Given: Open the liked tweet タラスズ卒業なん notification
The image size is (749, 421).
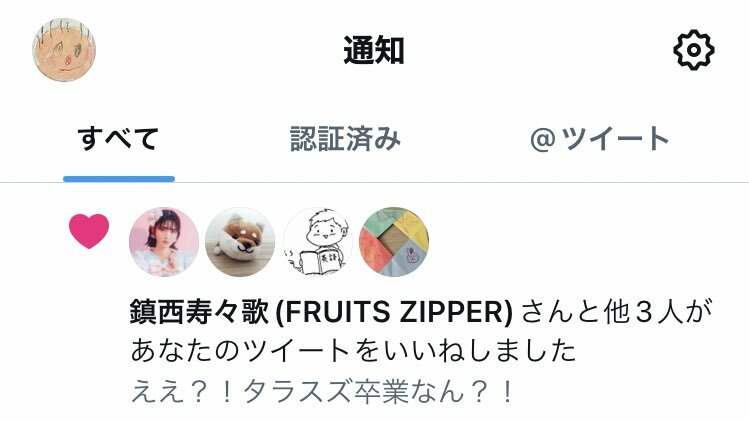Looking at the screenshot, I should 322,390.
